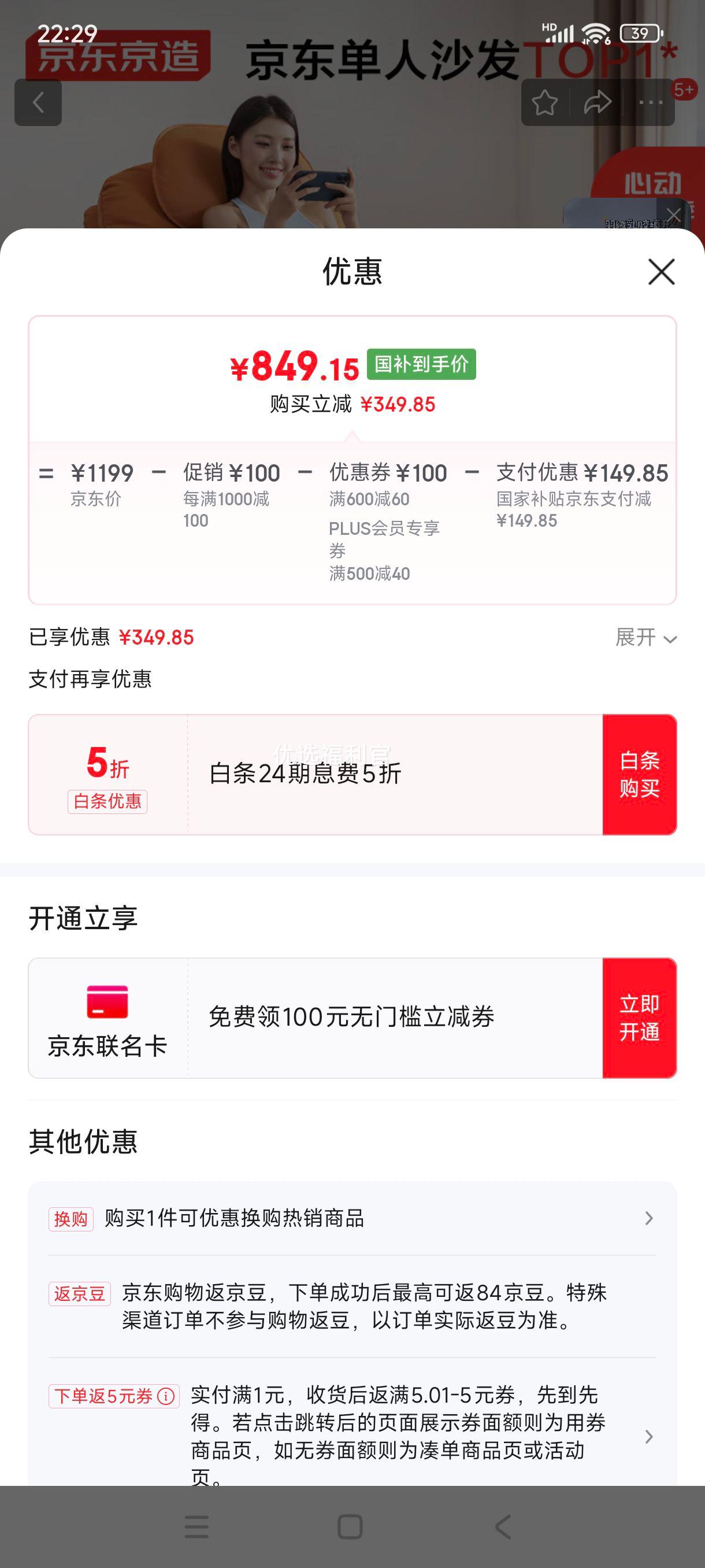705x1568 pixels.
Task: Go back with the top-left arrow
Action: tap(38, 102)
